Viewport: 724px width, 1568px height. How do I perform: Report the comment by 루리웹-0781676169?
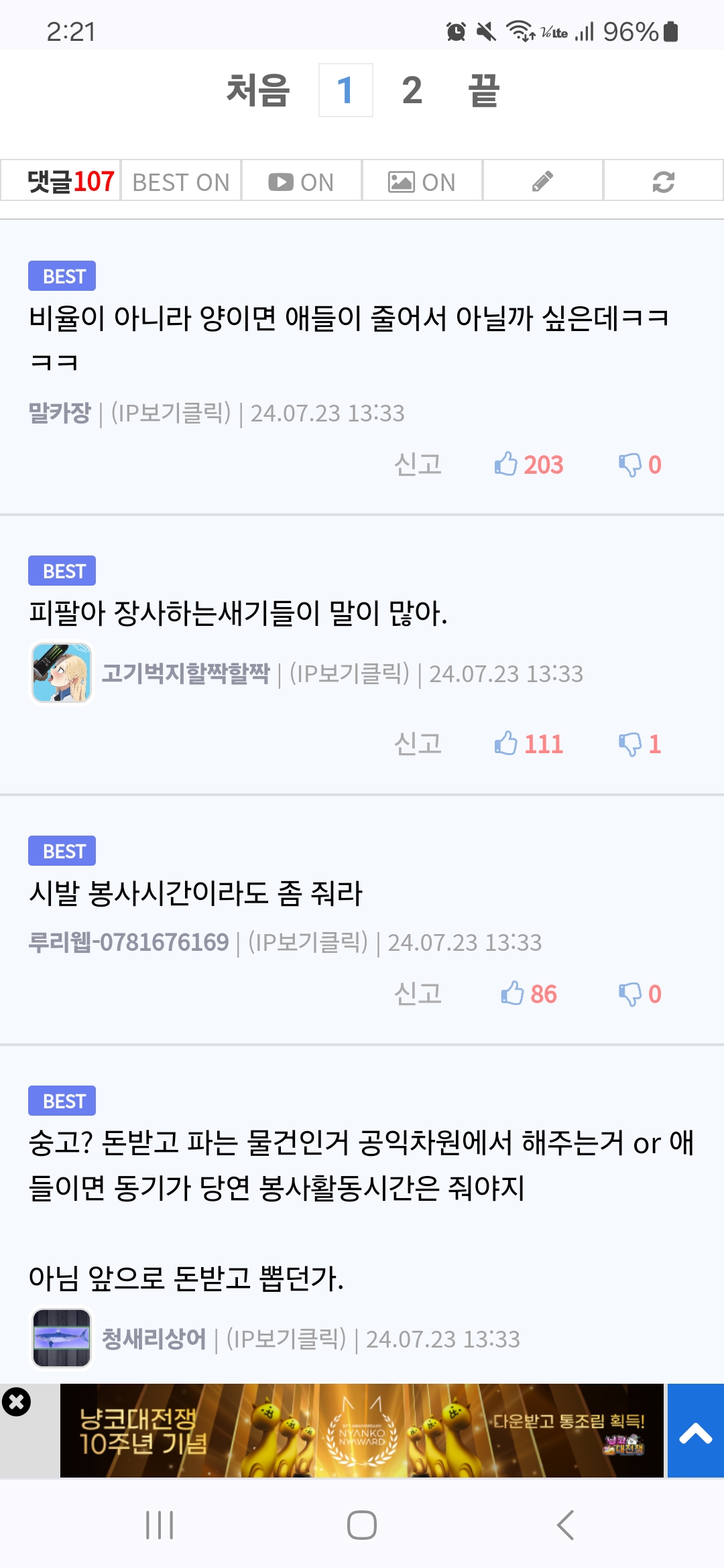click(x=418, y=994)
